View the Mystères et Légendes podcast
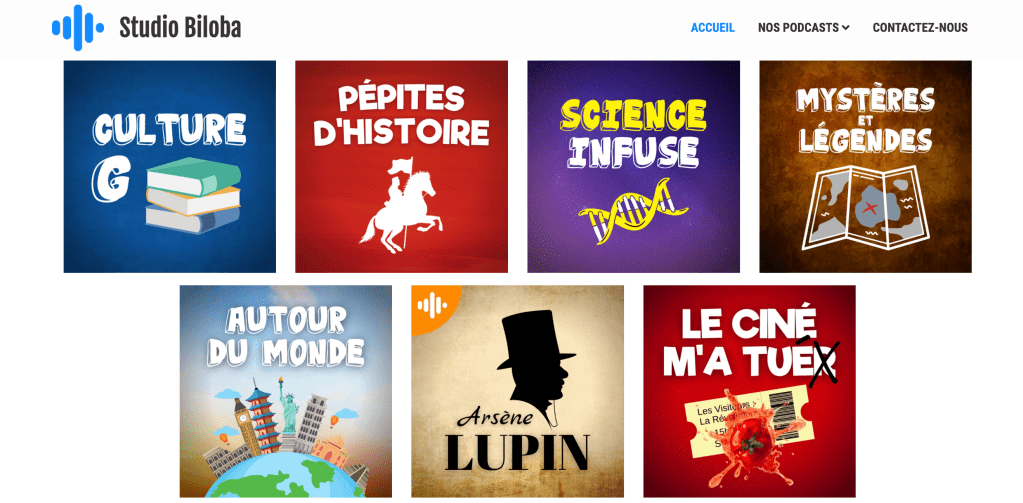The image size is (1023, 503). pos(865,166)
